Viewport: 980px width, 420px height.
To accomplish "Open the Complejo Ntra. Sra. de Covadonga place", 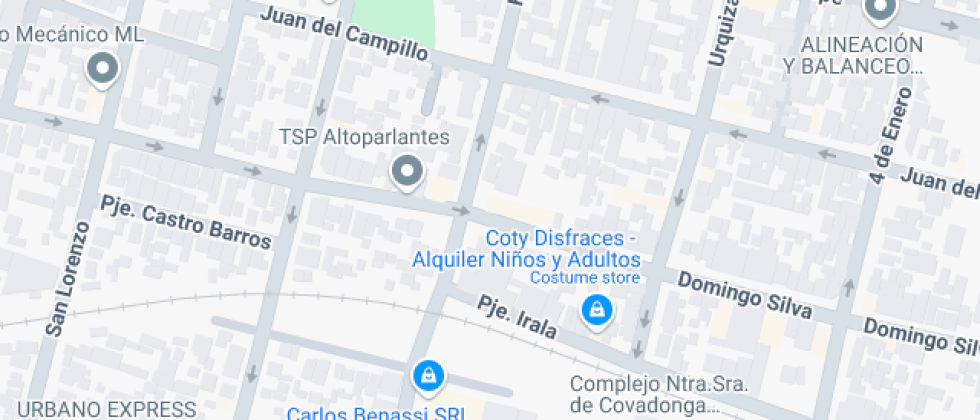I will (x=658, y=394).
